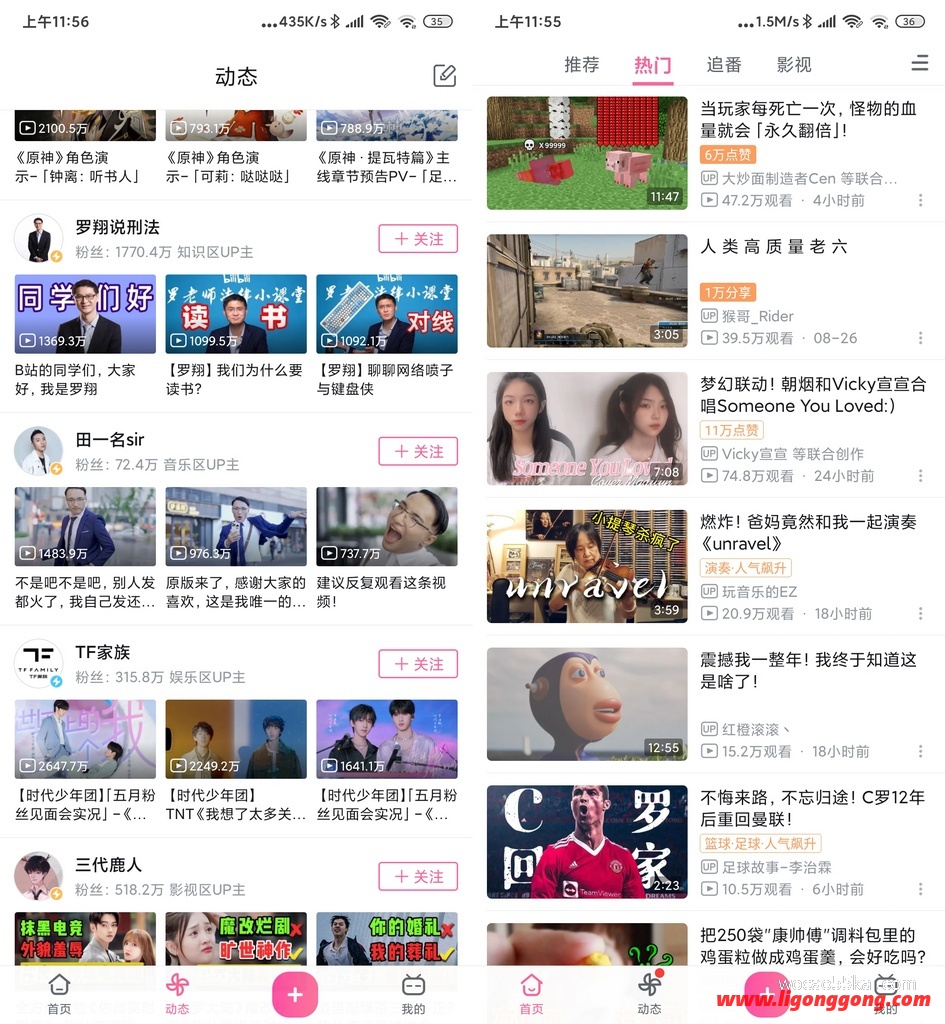Open TF家族 video TNT《我想了太多关…
This screenshot has height=1024, width=945.
(236, 740)
